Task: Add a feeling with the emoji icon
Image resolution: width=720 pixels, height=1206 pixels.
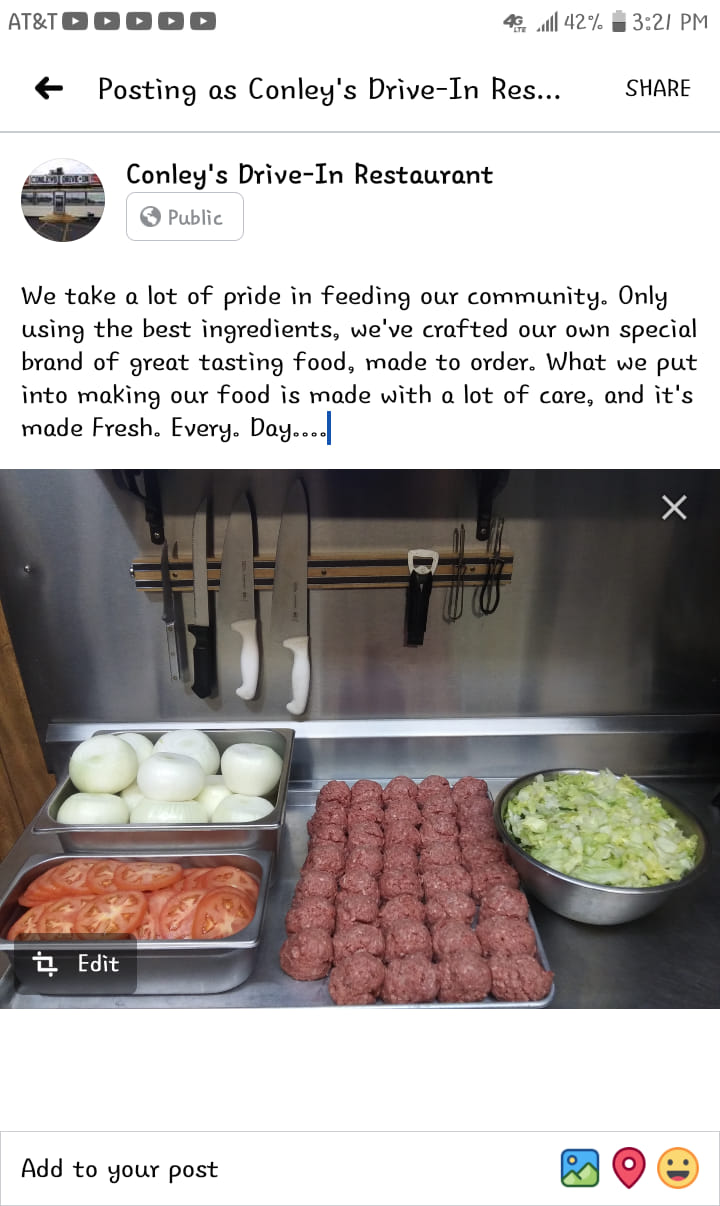Action: [677, 1168]
